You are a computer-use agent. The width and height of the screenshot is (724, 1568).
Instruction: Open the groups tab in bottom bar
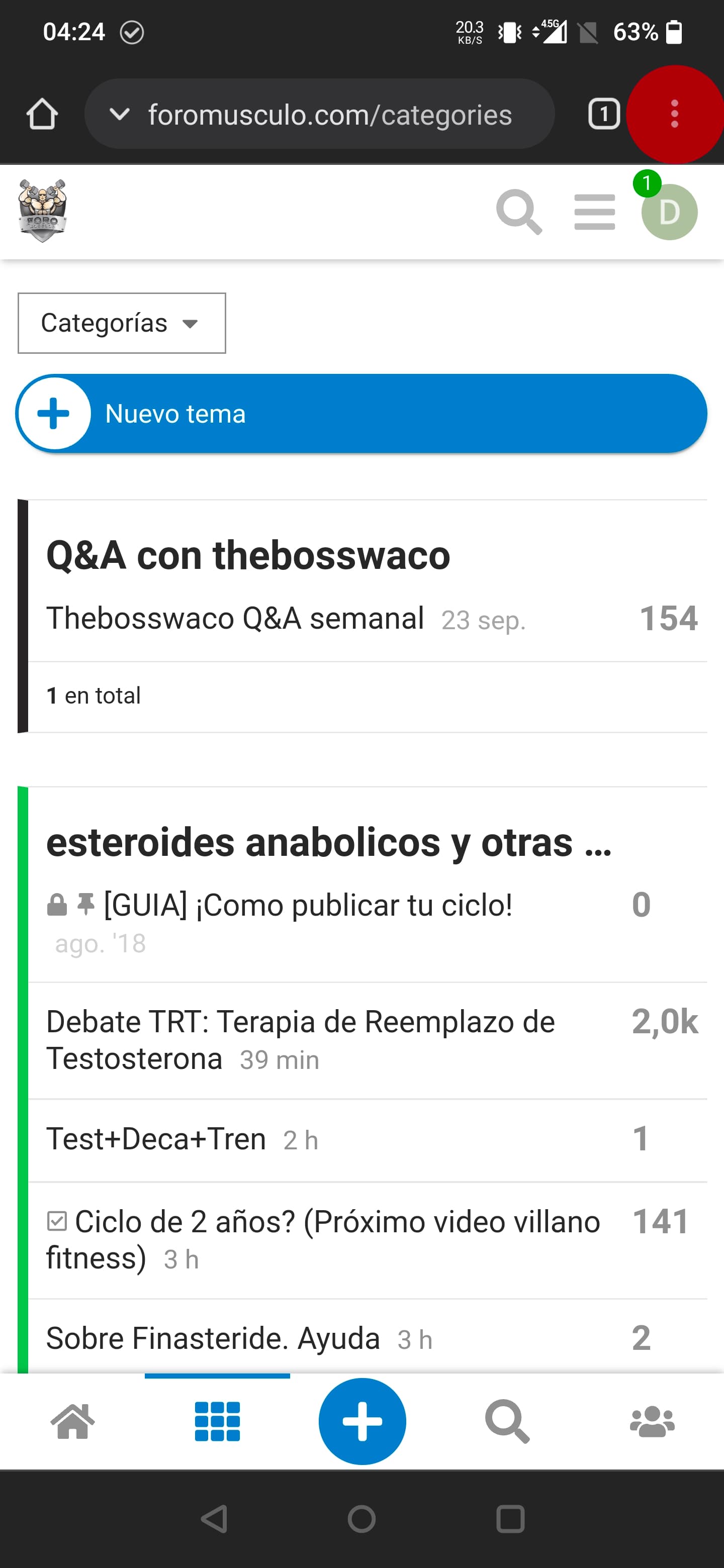(x=652, y=1422)
